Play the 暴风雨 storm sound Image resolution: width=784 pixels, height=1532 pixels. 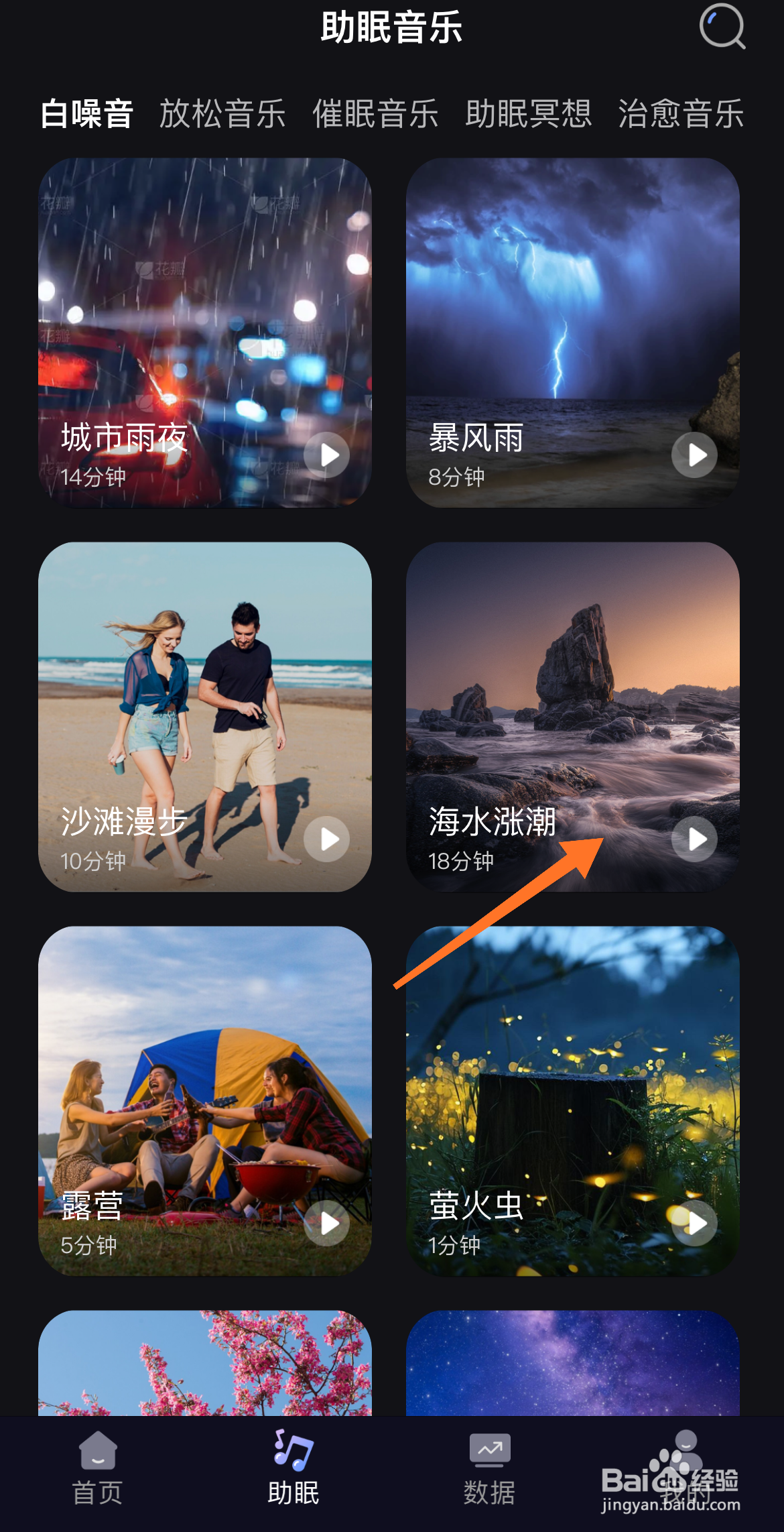click(x=694, y=455)
